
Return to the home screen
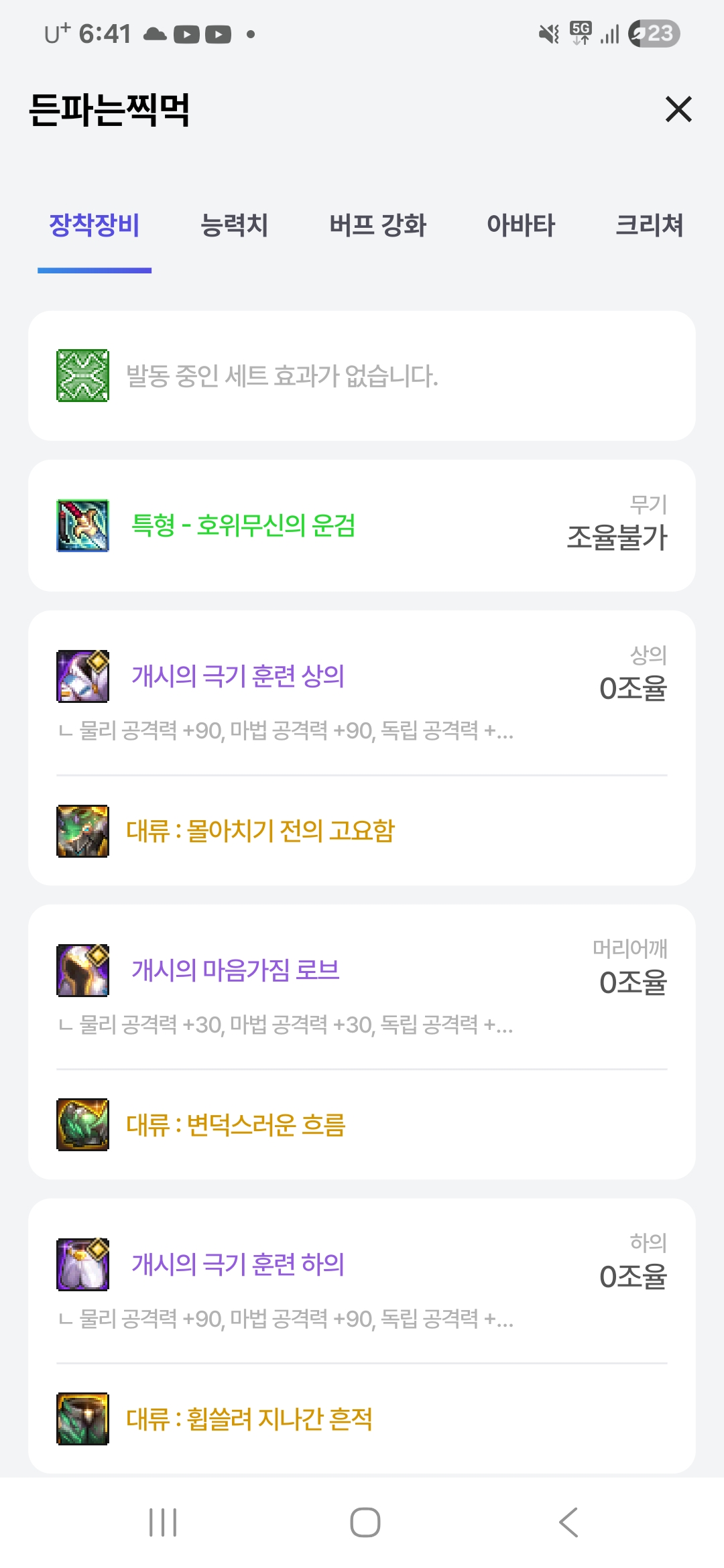point(365,1522)
